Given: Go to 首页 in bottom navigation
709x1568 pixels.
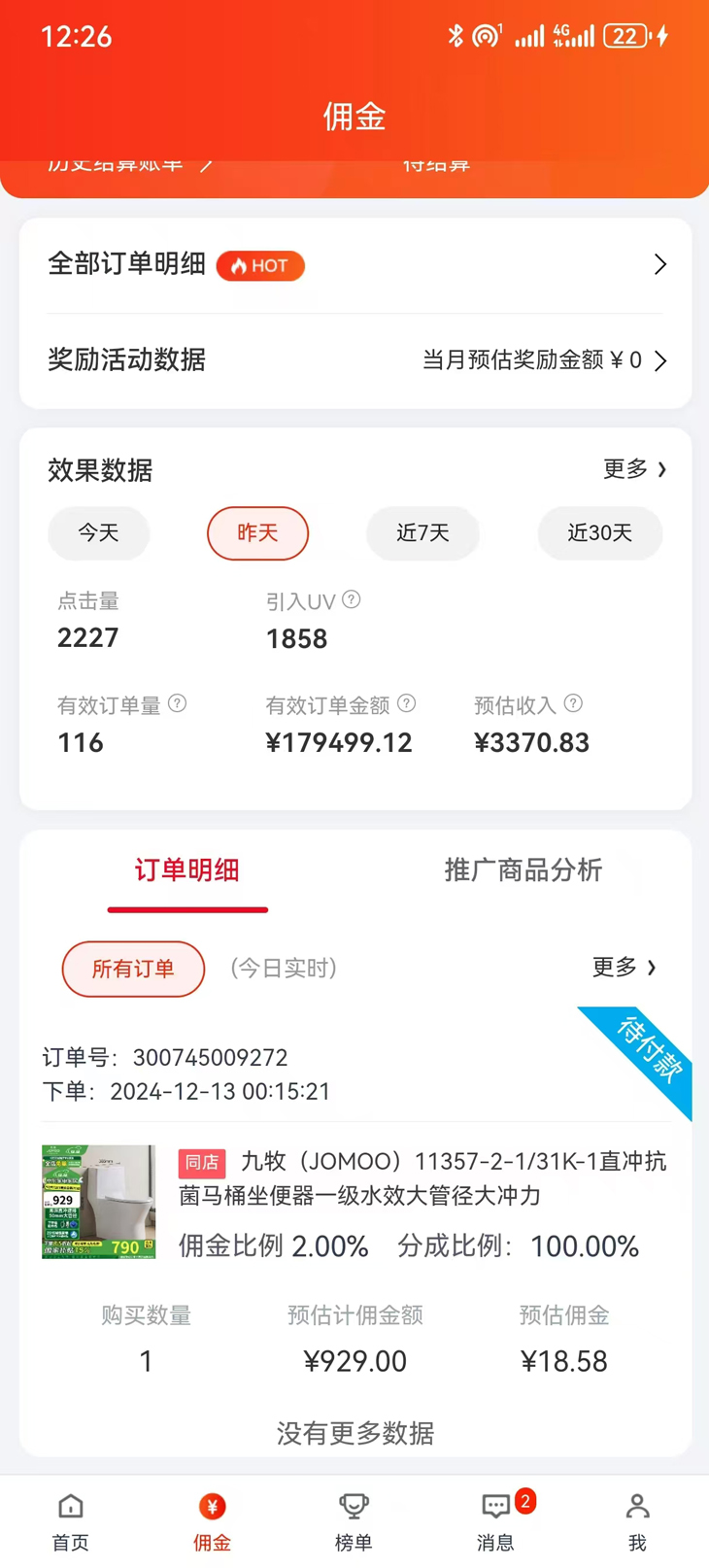Looking at the screenshot, I should click(x=70, y=1521).
